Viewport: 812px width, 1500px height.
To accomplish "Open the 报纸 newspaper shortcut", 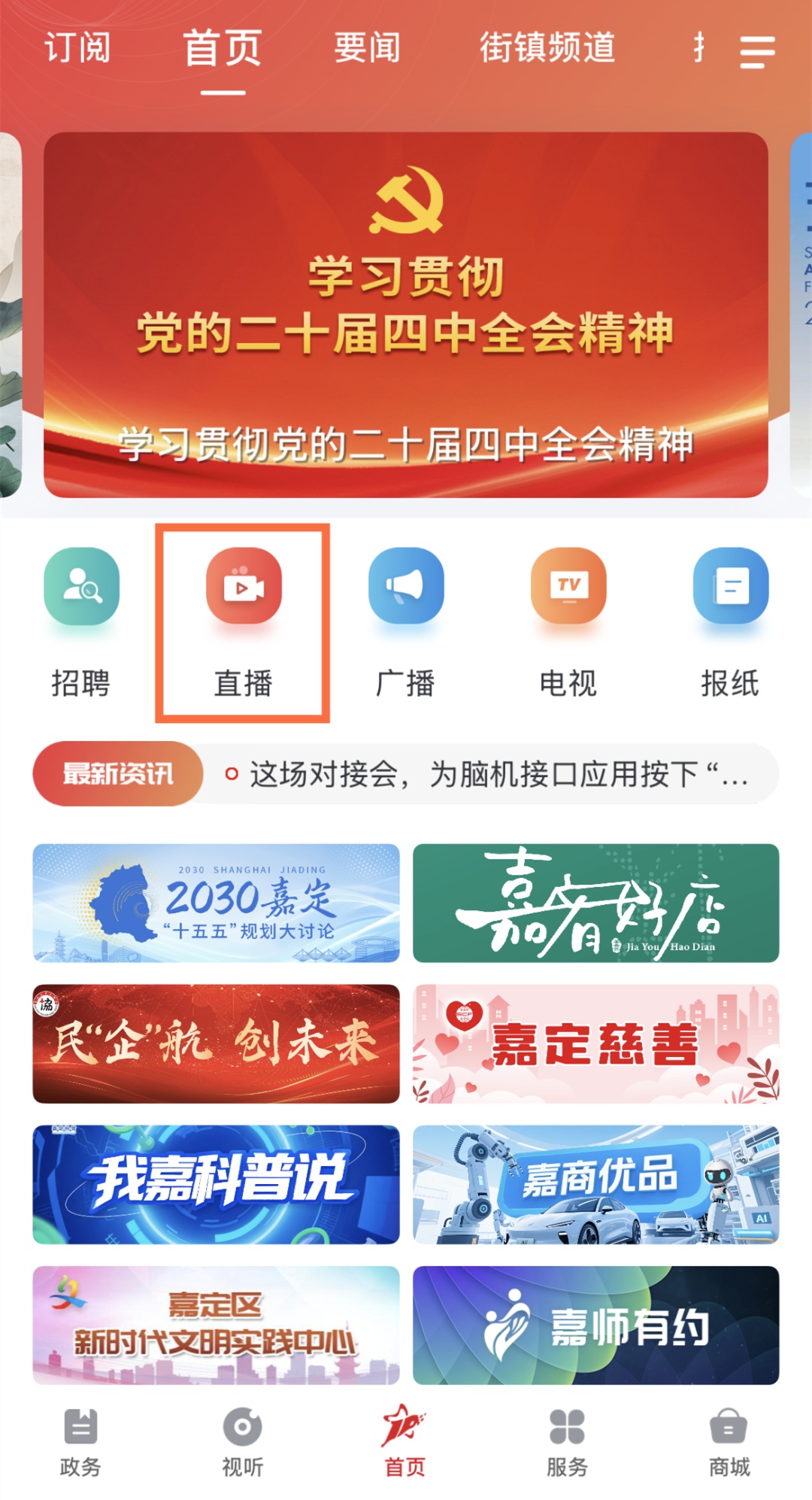I will coord(730,621).
